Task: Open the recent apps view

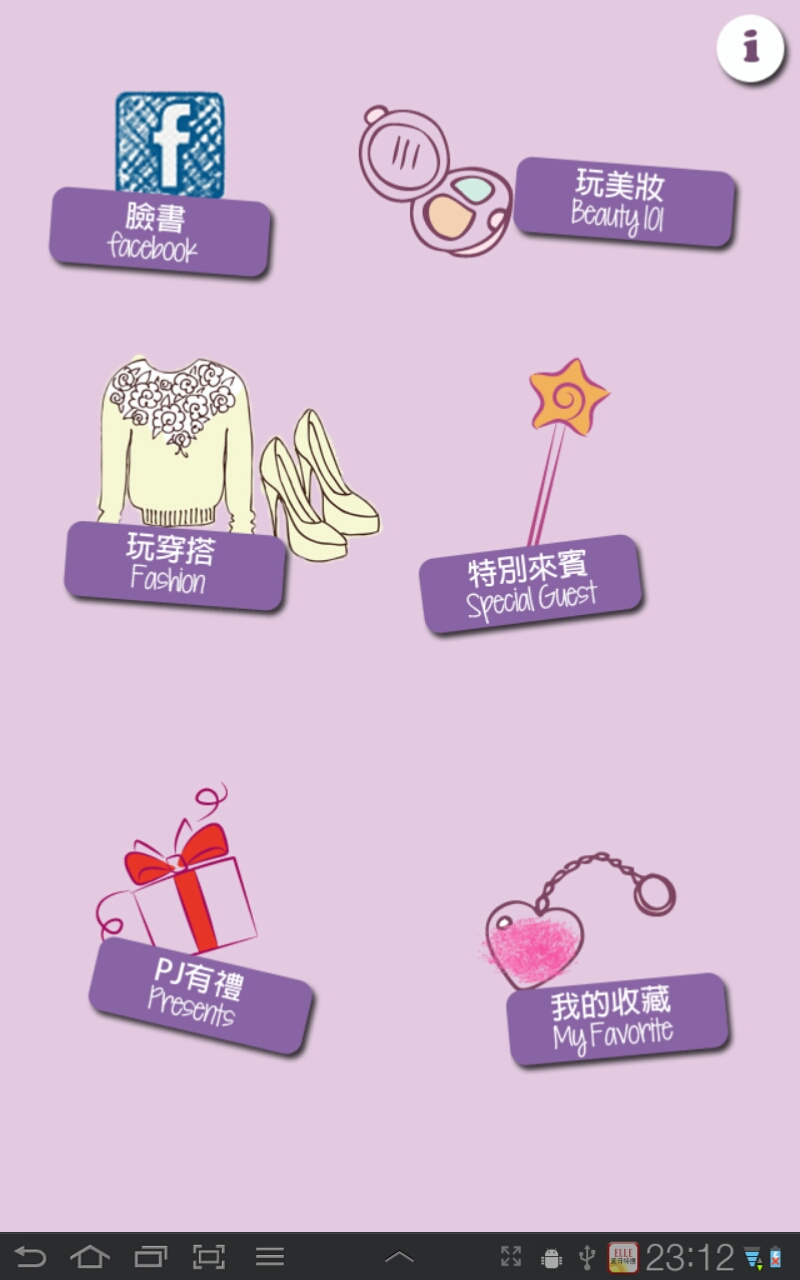Action: (x=151, y=1257)
